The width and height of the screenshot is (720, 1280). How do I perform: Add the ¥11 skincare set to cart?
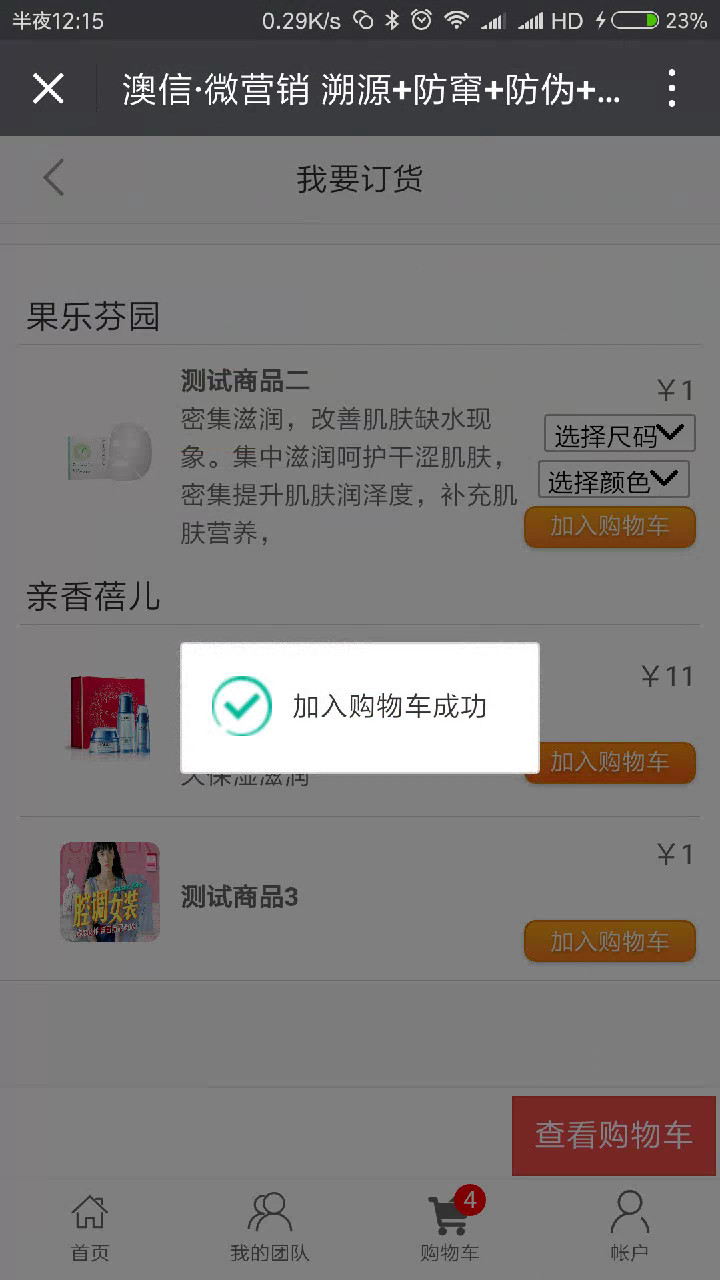[609, 762]
